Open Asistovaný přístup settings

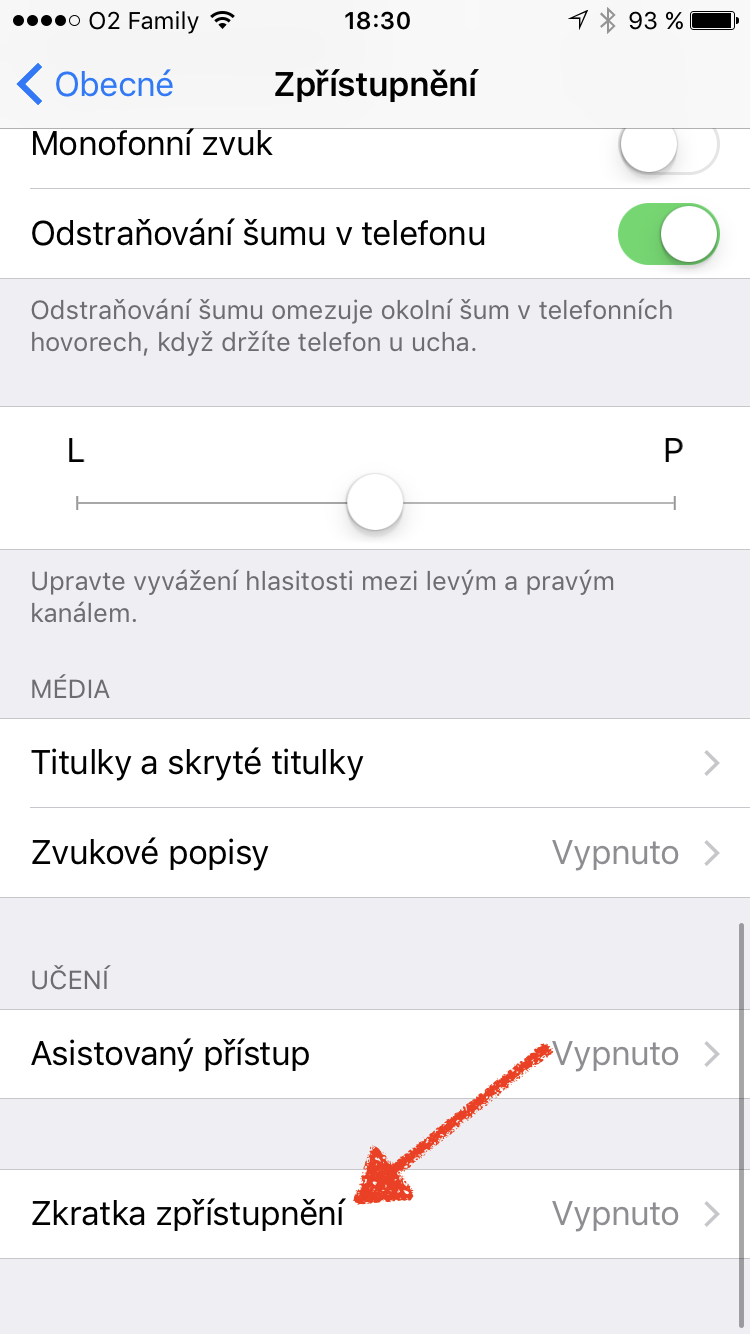(375, 1054)
